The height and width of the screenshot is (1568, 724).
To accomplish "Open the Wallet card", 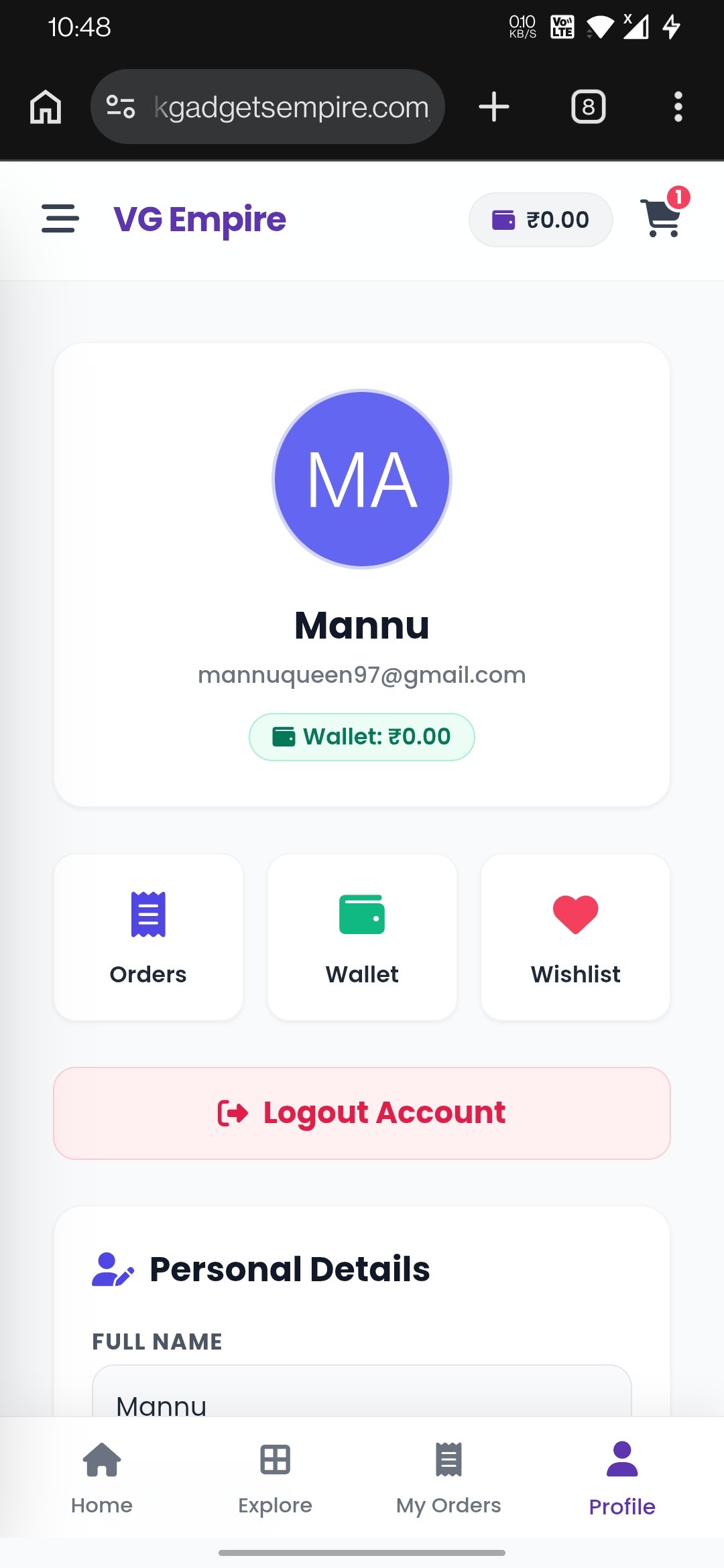I will click(x=362, y=937).
